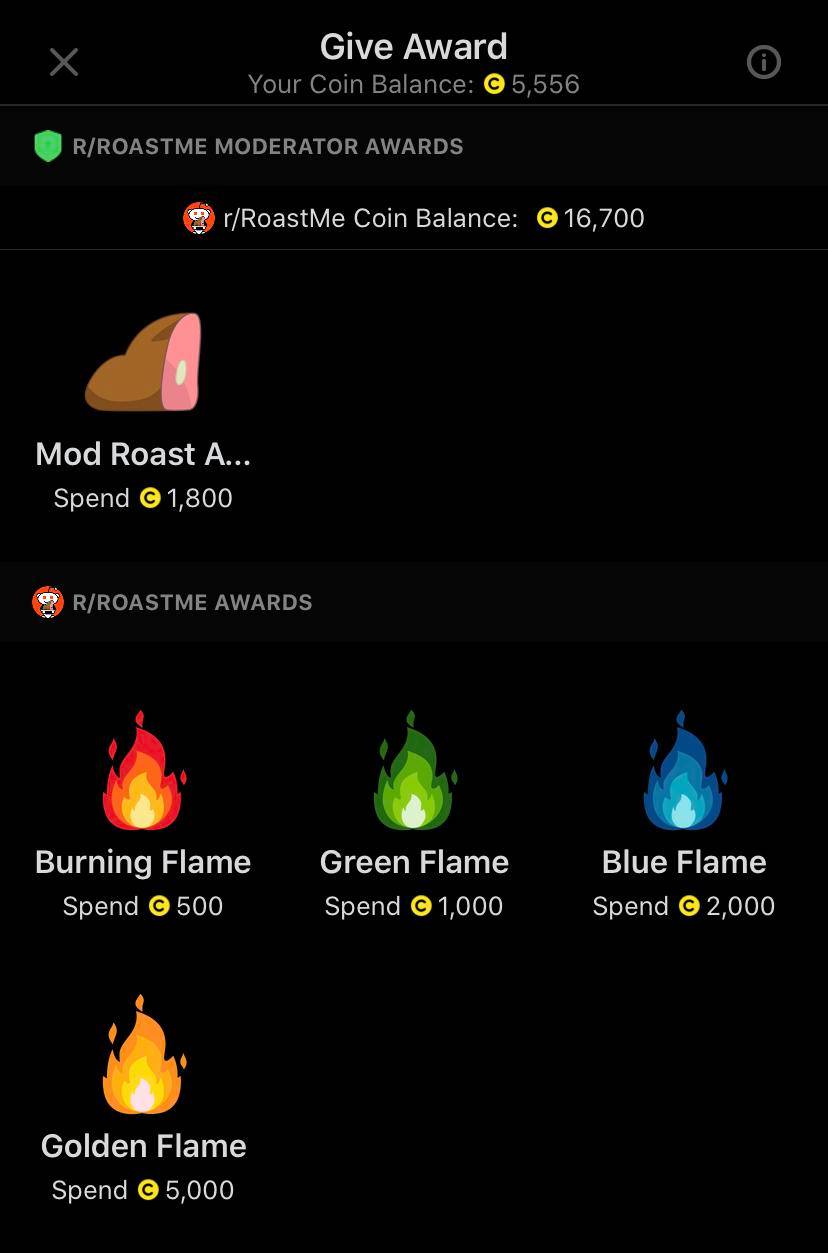
Task: Open the R/ROASTME MODERATOR AWARDS section header
Action: pyautogui.click(x=265, y=146)
